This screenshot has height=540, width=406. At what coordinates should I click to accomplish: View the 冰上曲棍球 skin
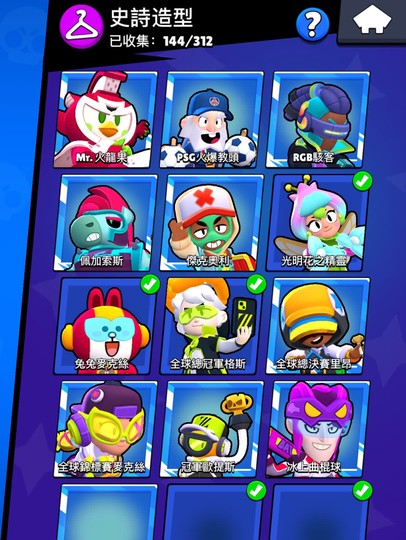pyautogui.click(x=318, y=429)
